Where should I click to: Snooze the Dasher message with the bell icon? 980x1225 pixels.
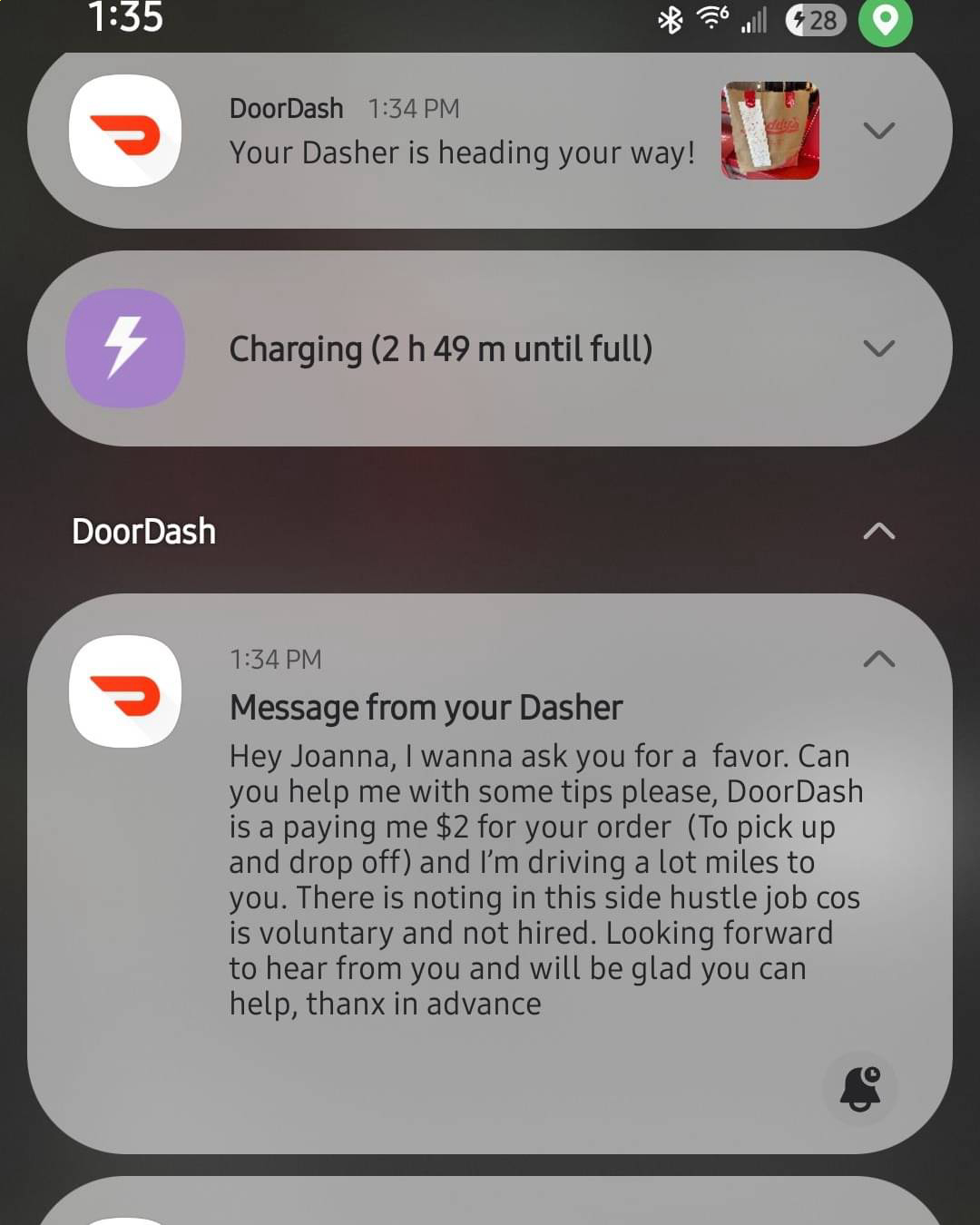pyautogui.click(x=860, y=1087)
